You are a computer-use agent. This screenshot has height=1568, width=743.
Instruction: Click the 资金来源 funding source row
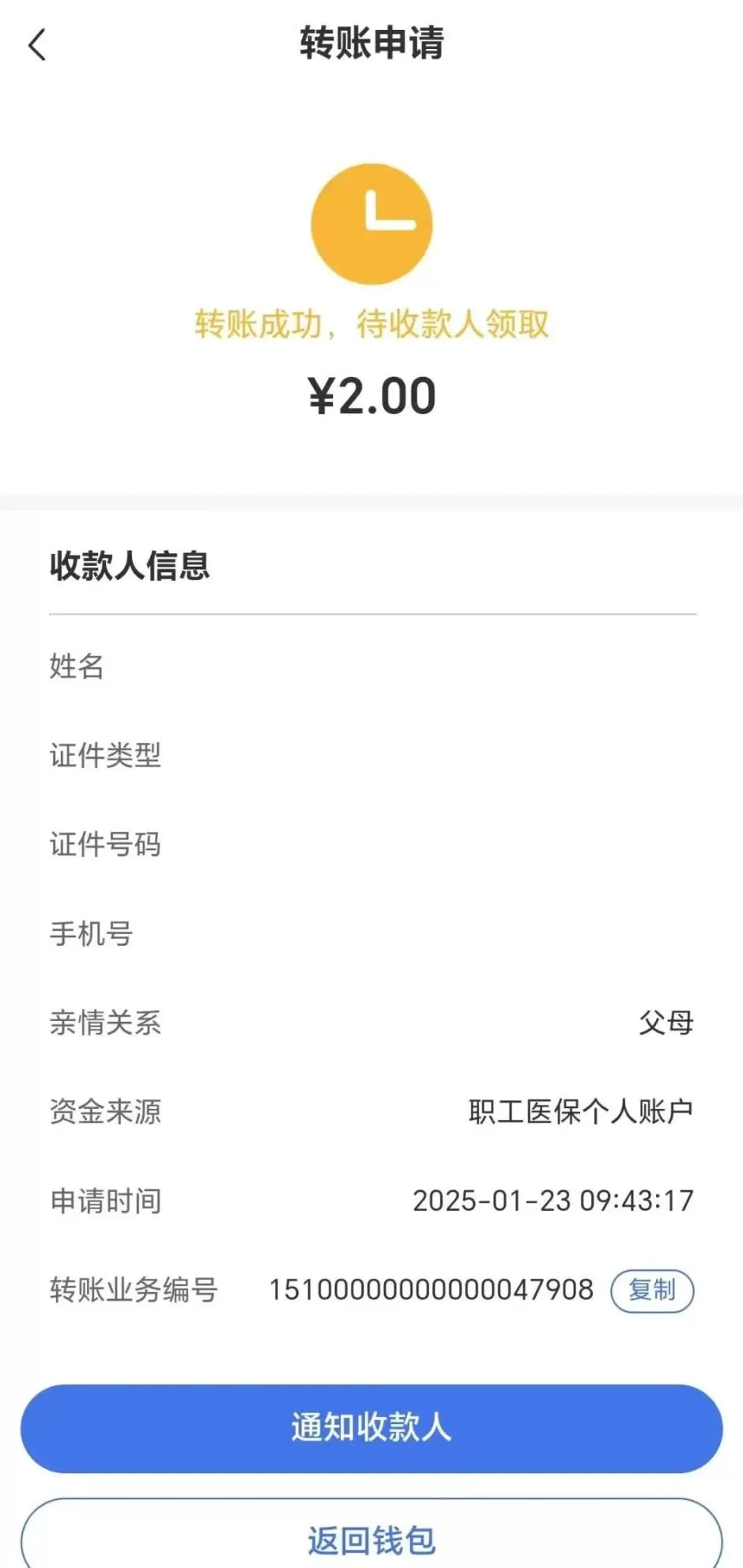pos(106,1113)
